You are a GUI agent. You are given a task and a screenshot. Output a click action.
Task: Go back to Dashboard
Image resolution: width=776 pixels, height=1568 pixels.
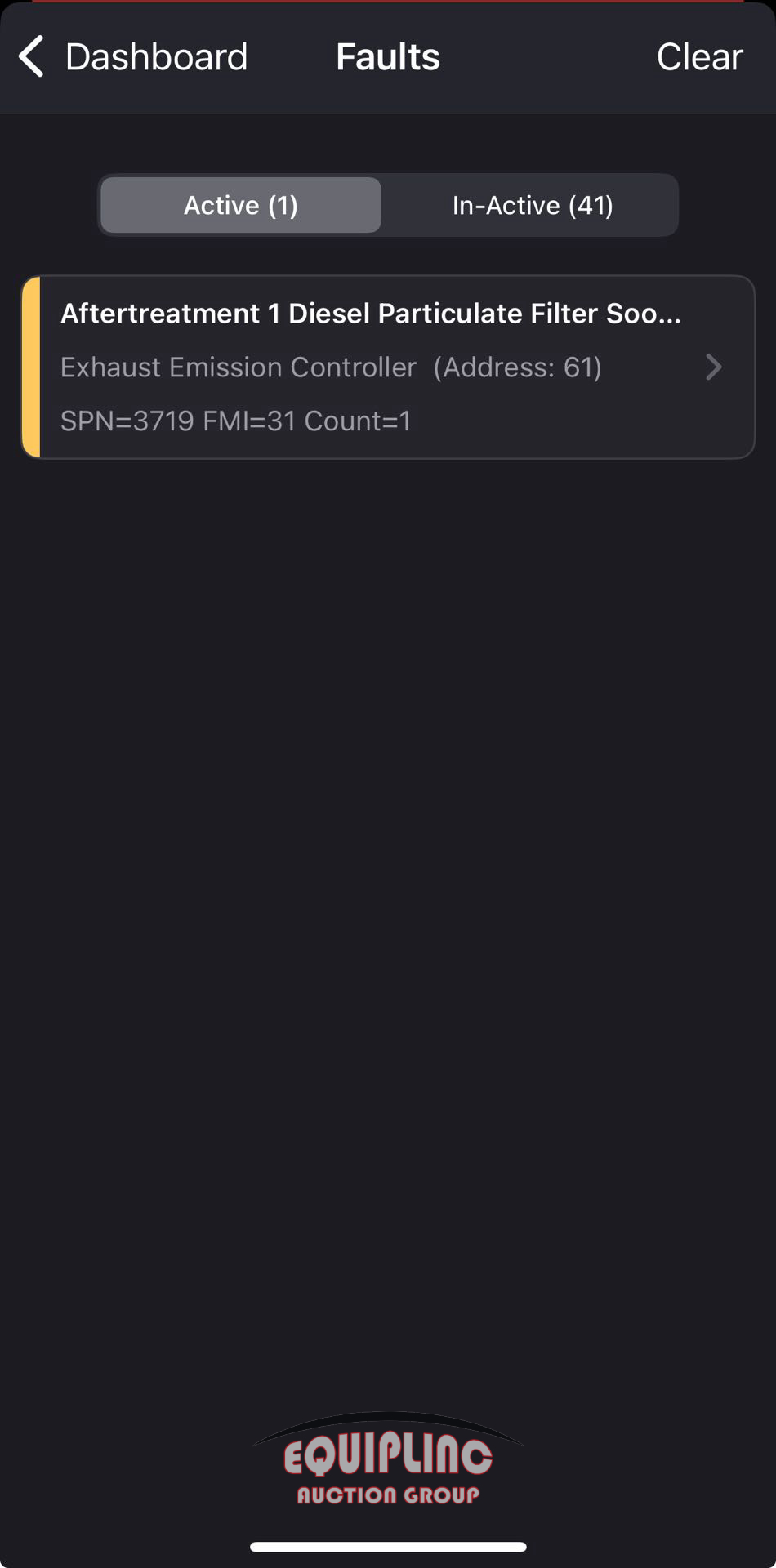coord(132,57)
